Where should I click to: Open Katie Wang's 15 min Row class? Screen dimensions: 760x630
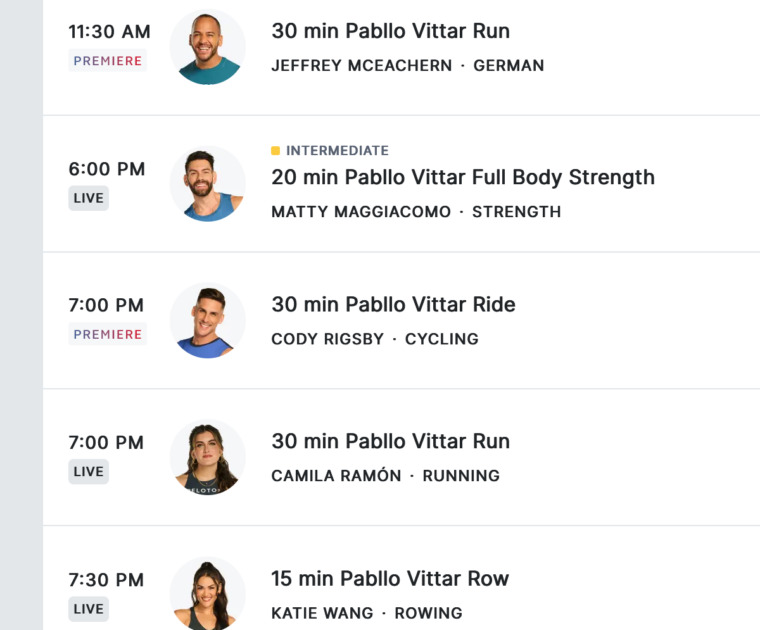(x=389, y=579)
